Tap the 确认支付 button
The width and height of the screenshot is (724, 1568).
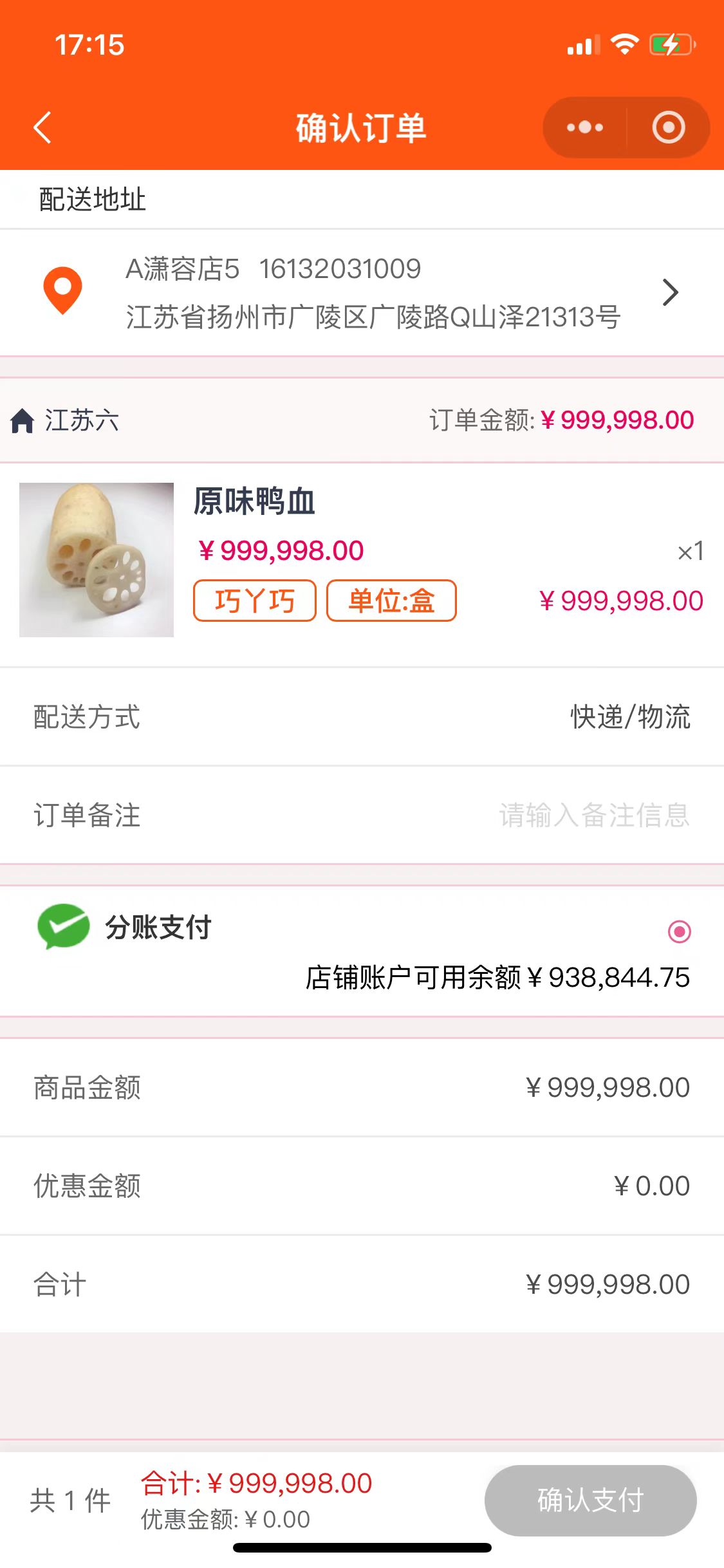590,1500
